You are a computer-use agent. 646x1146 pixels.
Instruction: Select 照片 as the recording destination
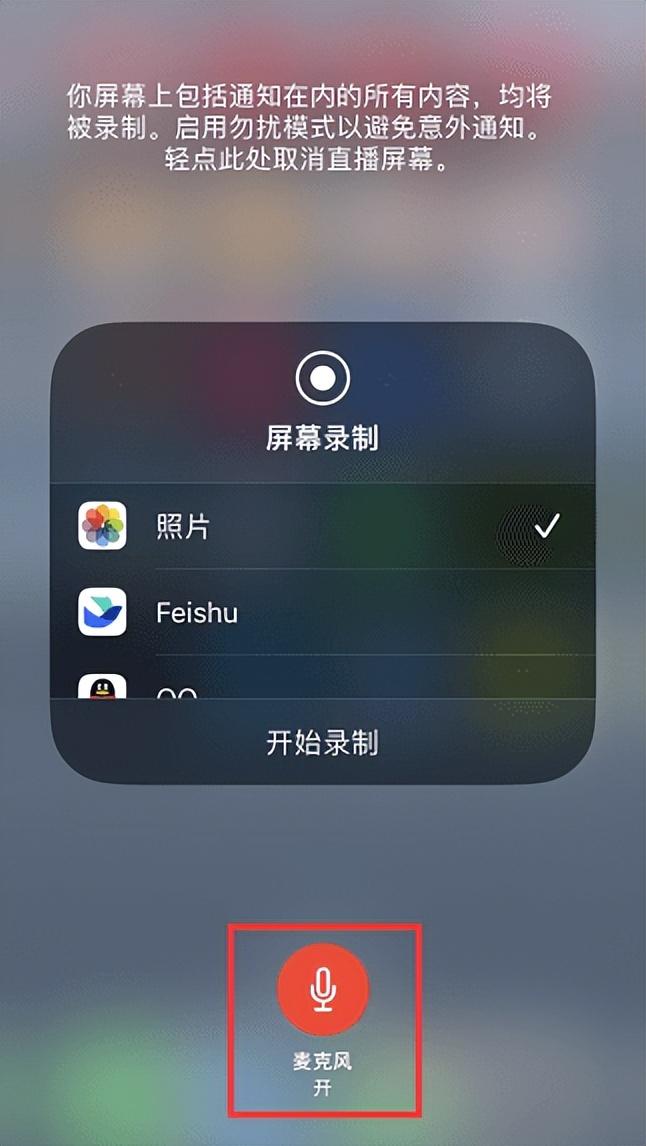(x=322, y=525)
